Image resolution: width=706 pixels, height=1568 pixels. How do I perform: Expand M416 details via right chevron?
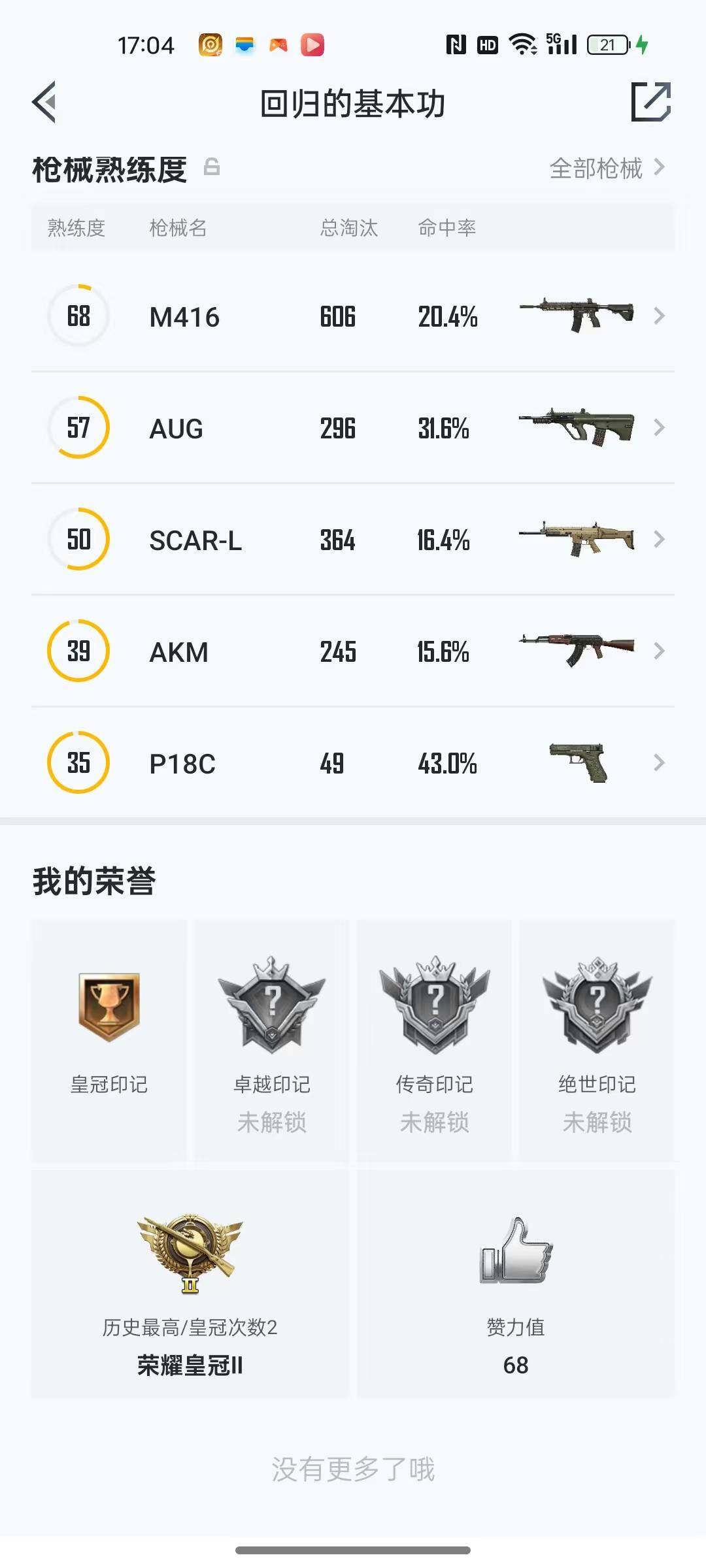(659, 316)
